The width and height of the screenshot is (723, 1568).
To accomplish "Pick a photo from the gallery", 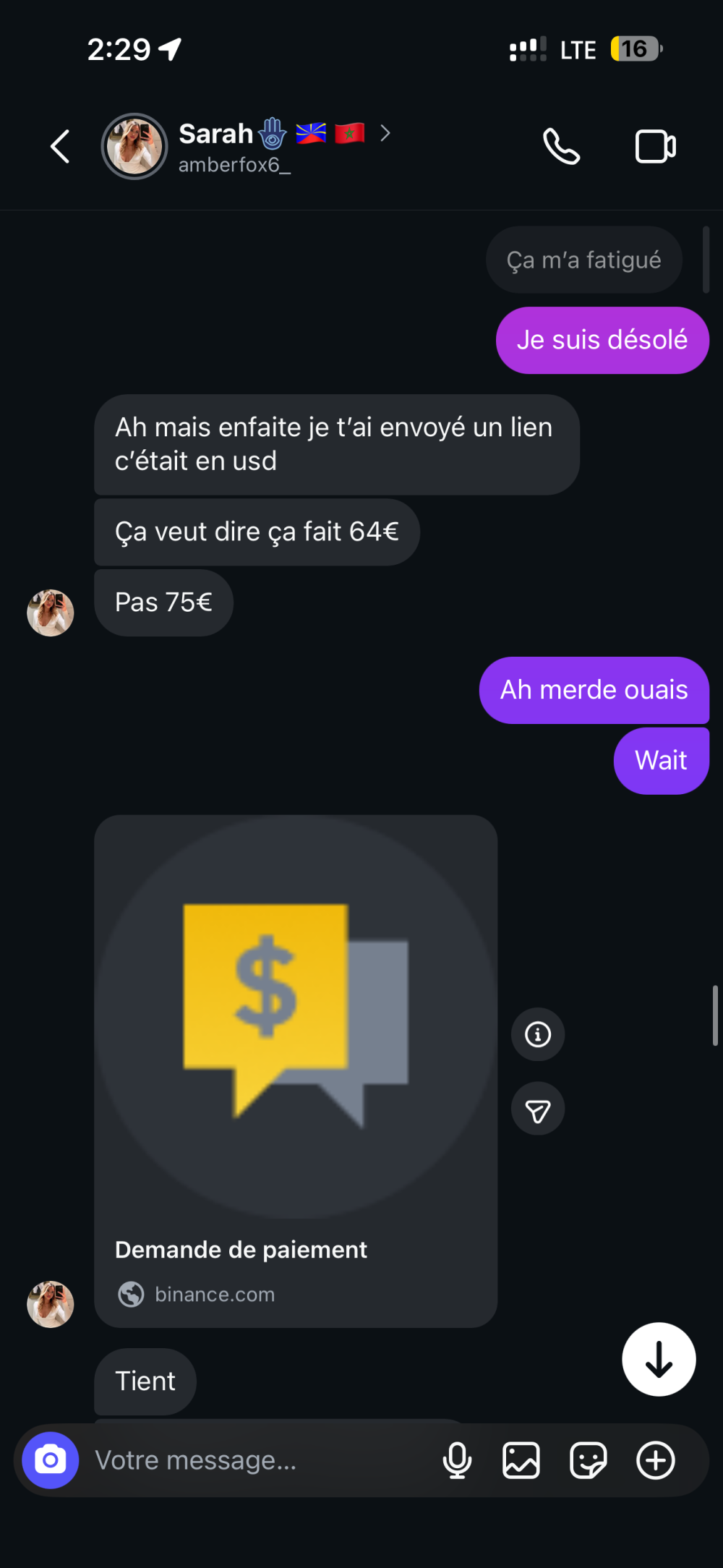I will [x=521, y=1460].
